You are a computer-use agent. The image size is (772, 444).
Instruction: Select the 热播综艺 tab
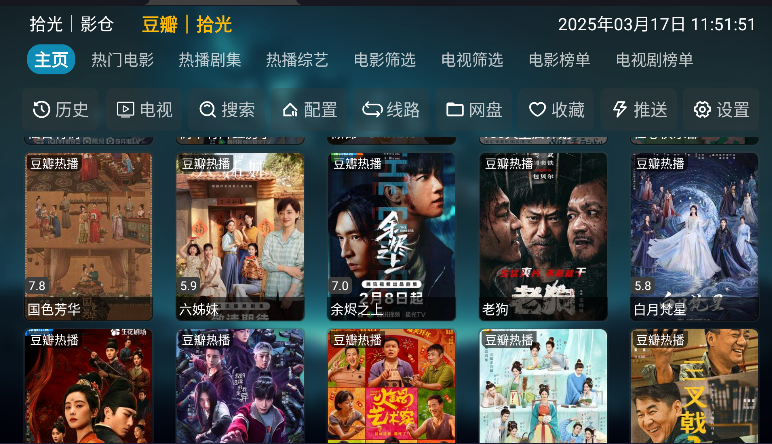(297, 60)
